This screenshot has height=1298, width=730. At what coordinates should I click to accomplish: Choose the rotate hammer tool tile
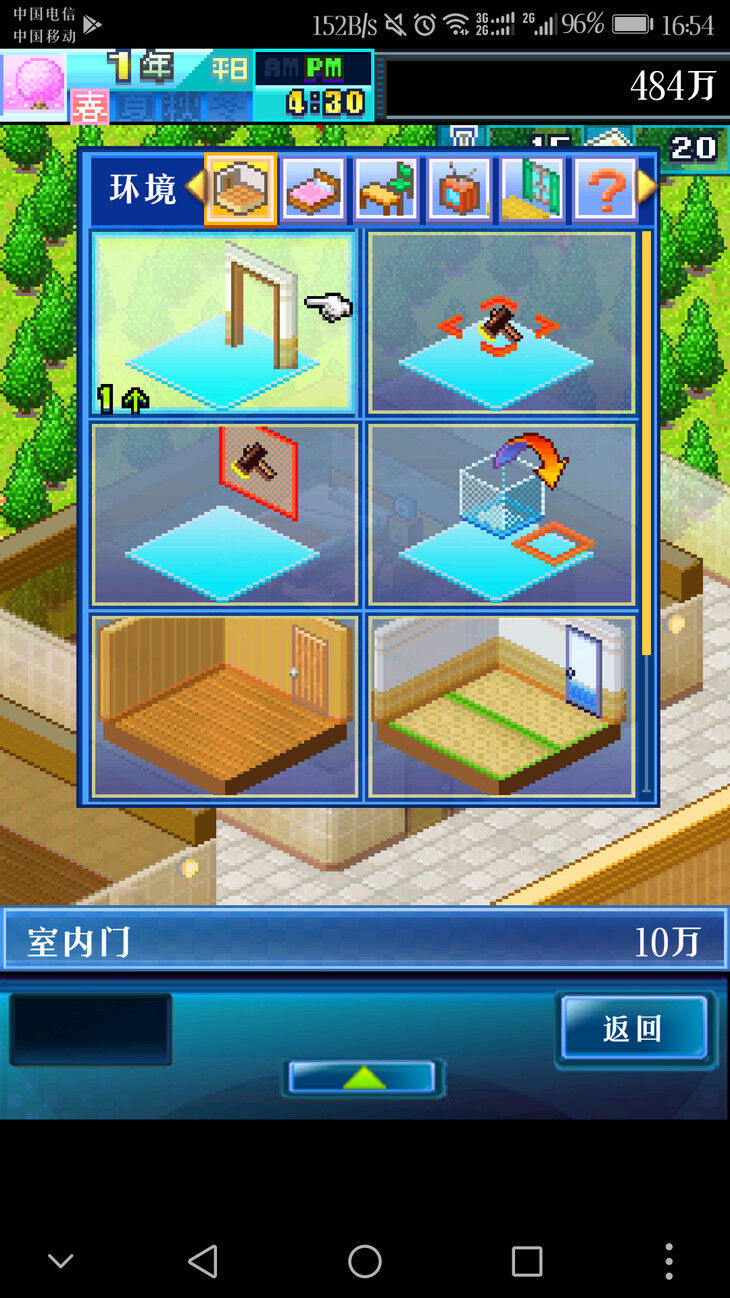pos(501,323)
